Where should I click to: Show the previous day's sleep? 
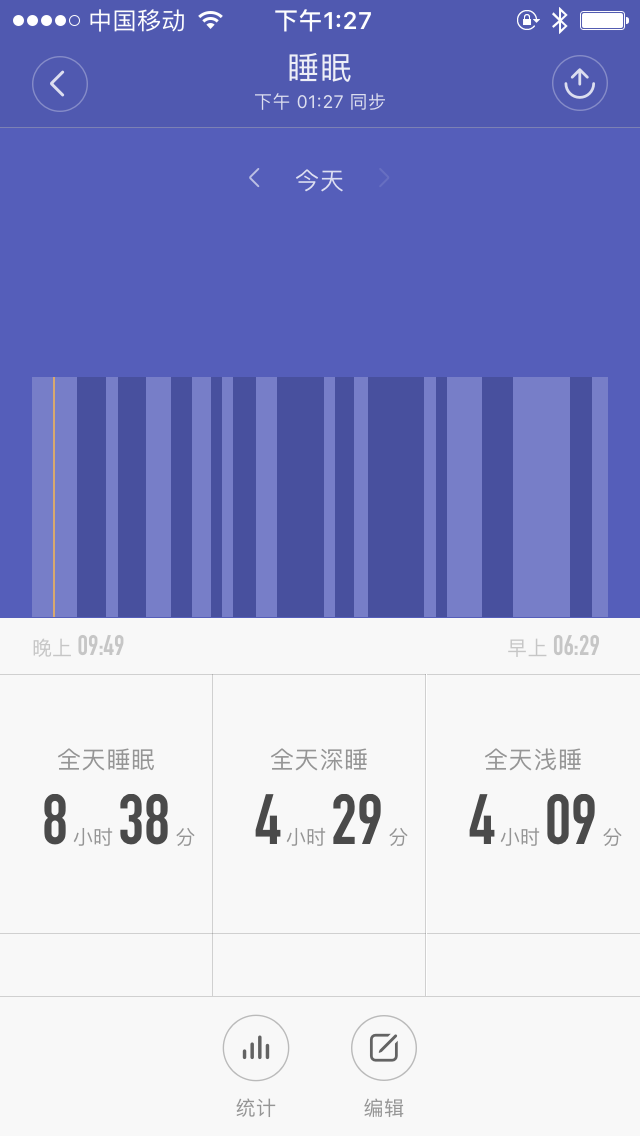tap(255, 179)
